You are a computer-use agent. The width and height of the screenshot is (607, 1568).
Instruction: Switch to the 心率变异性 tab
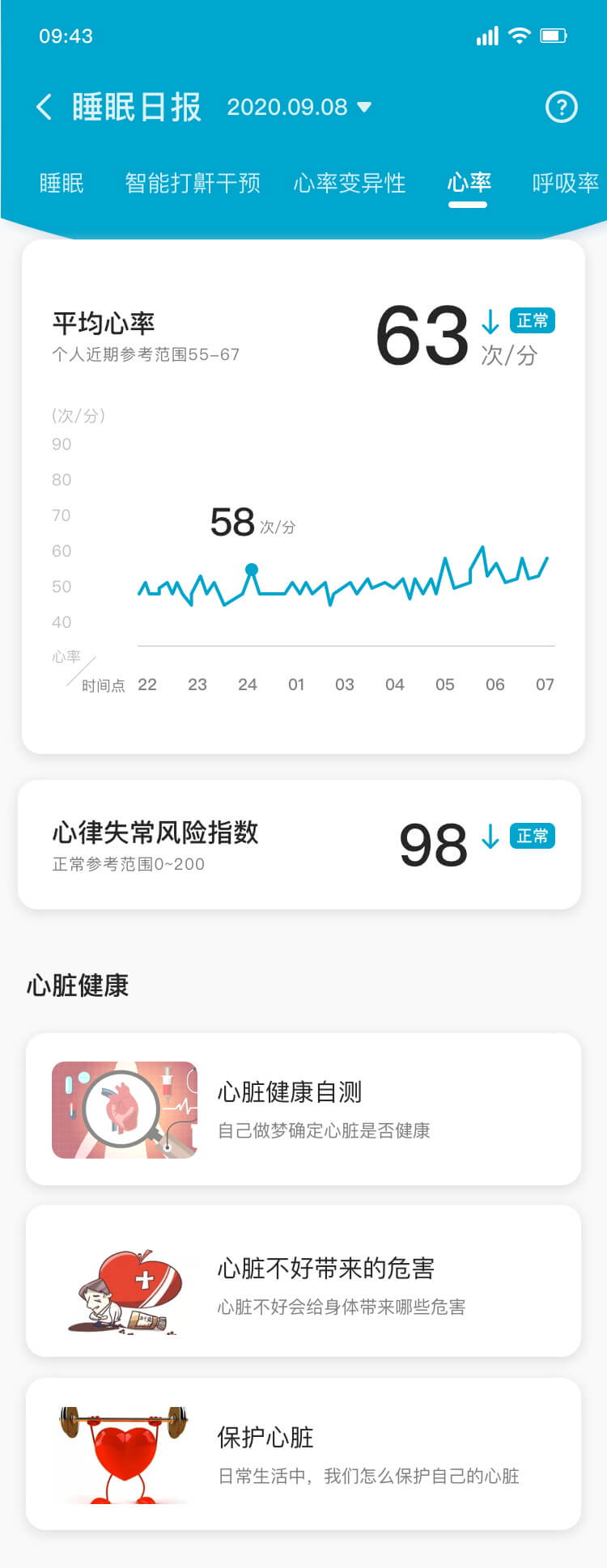click(x=350, y=183)
